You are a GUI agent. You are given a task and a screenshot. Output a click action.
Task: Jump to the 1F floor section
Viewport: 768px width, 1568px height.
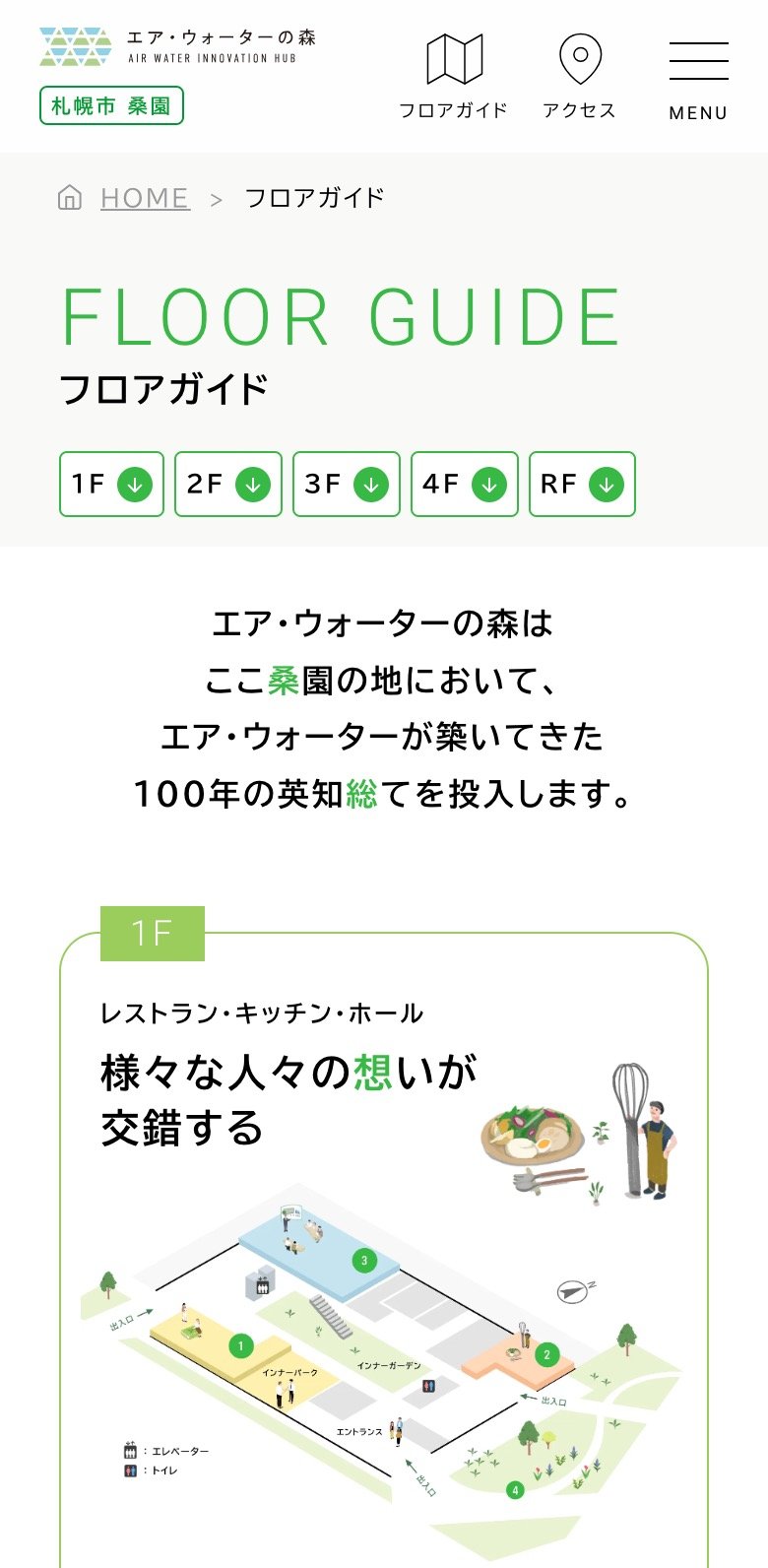click(x=111, y=484)
